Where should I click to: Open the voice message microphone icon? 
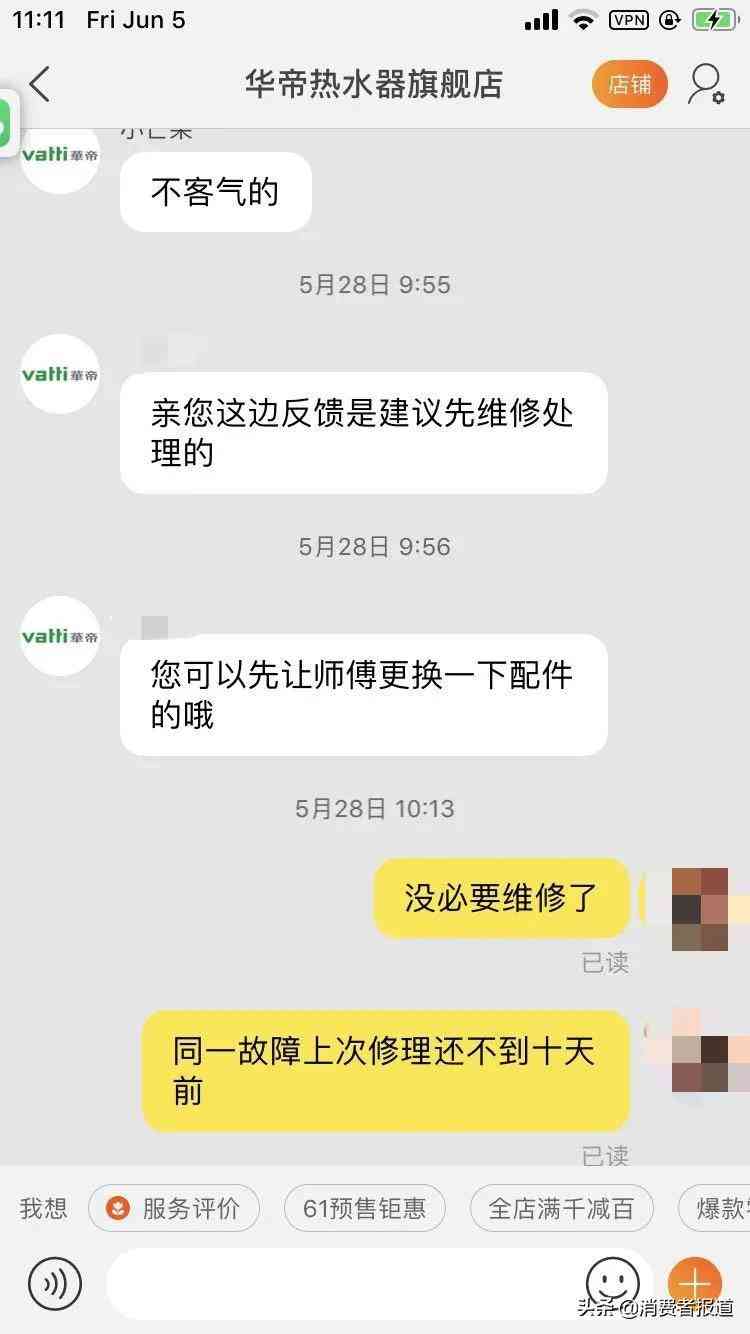(55, 1284)
